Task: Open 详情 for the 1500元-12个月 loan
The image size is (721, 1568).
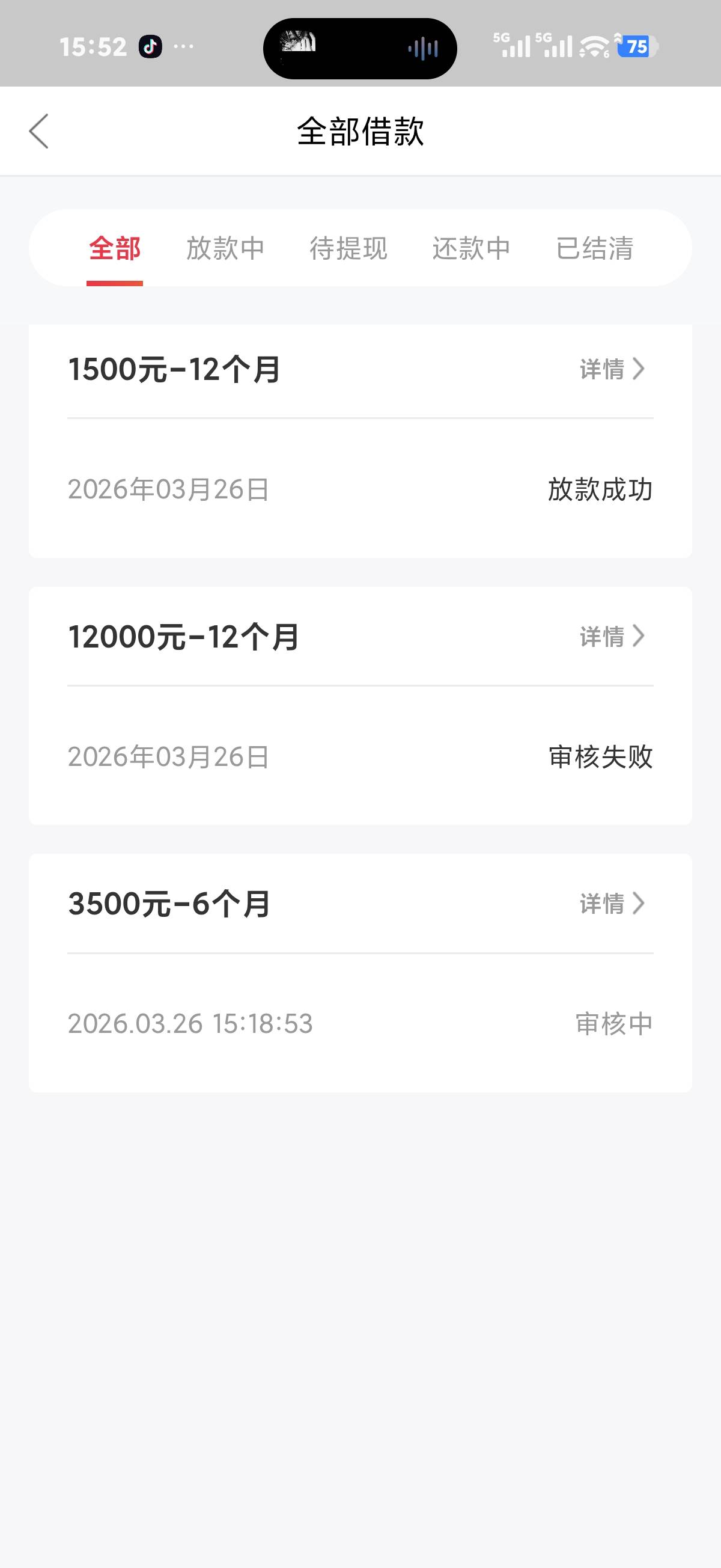Action: coord(612,369)
